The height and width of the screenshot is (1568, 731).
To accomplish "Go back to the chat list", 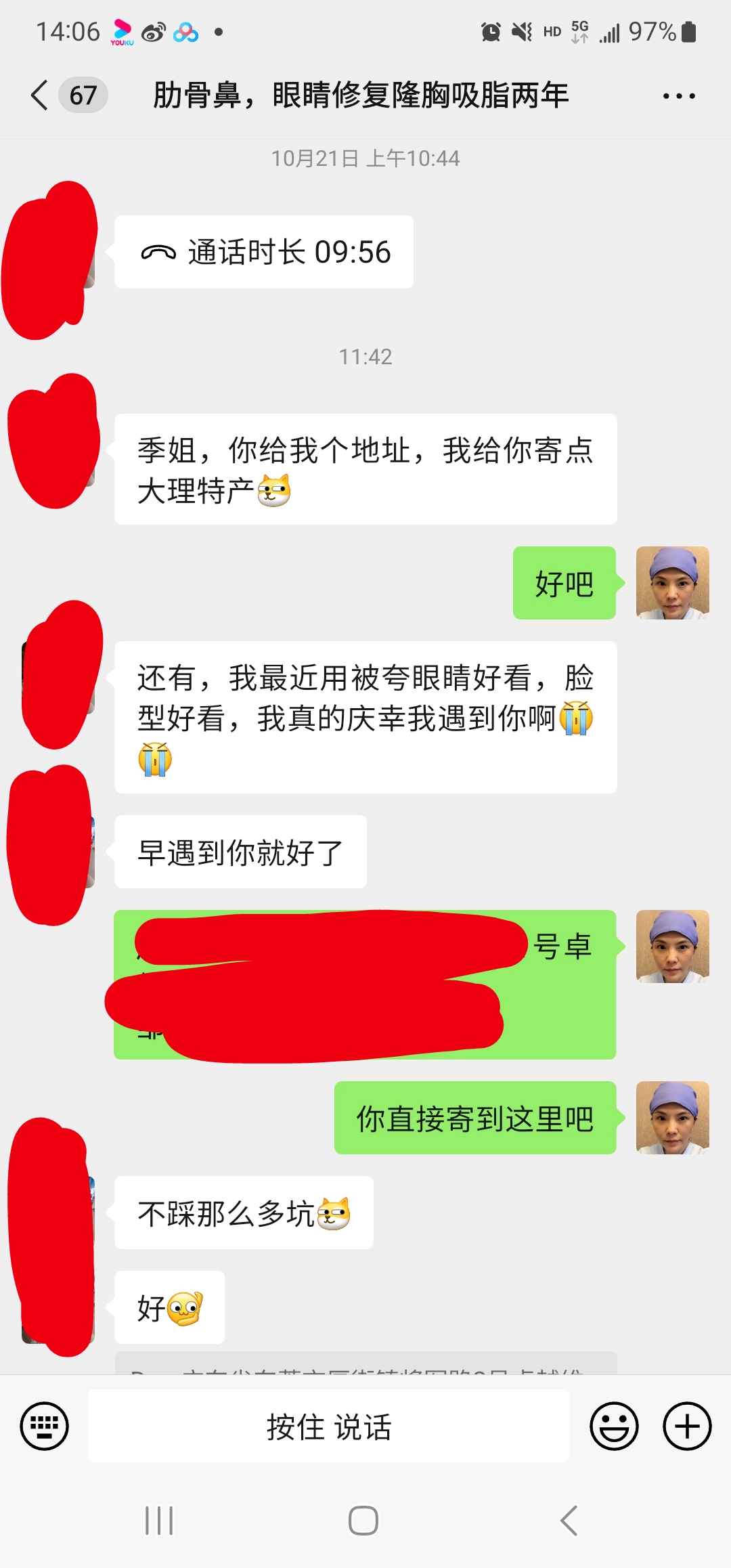I will pos(41,95).
